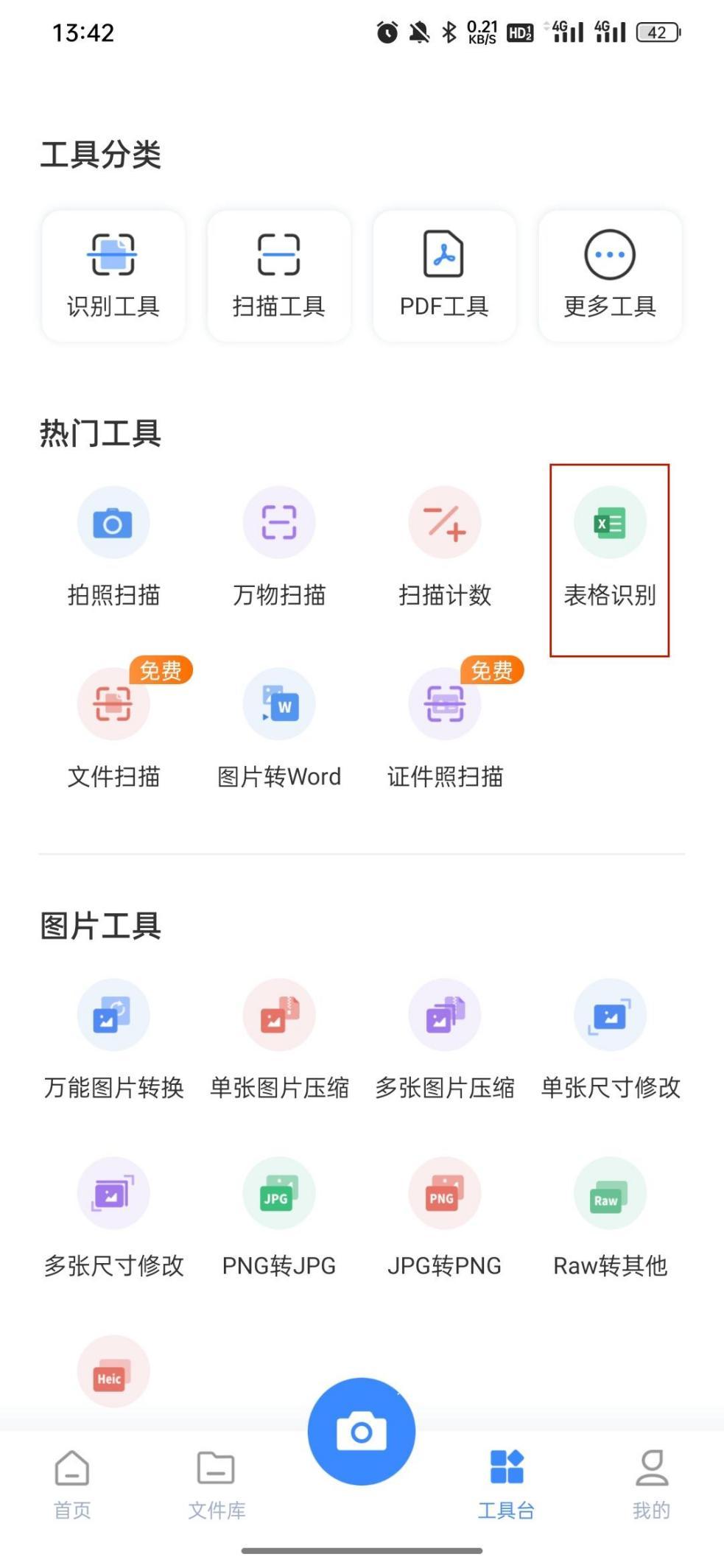Start the 扫描计数 tool
Image resolution: width=724 pixels, height=1568 pixels.
tap(445, 547)
